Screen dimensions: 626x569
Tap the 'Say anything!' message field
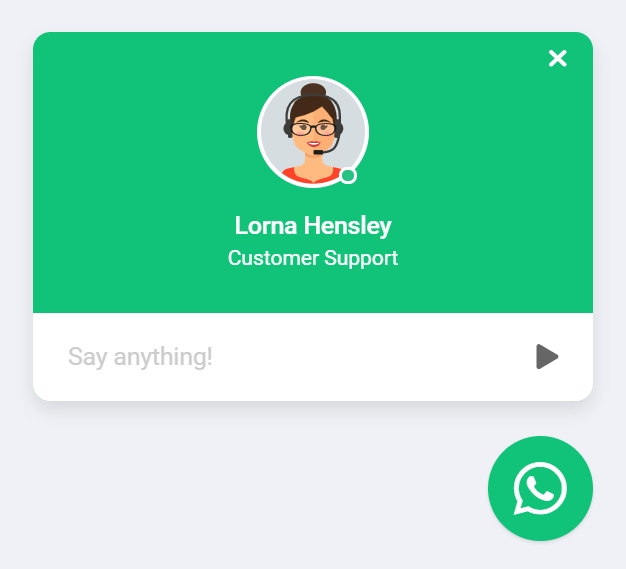280,357
